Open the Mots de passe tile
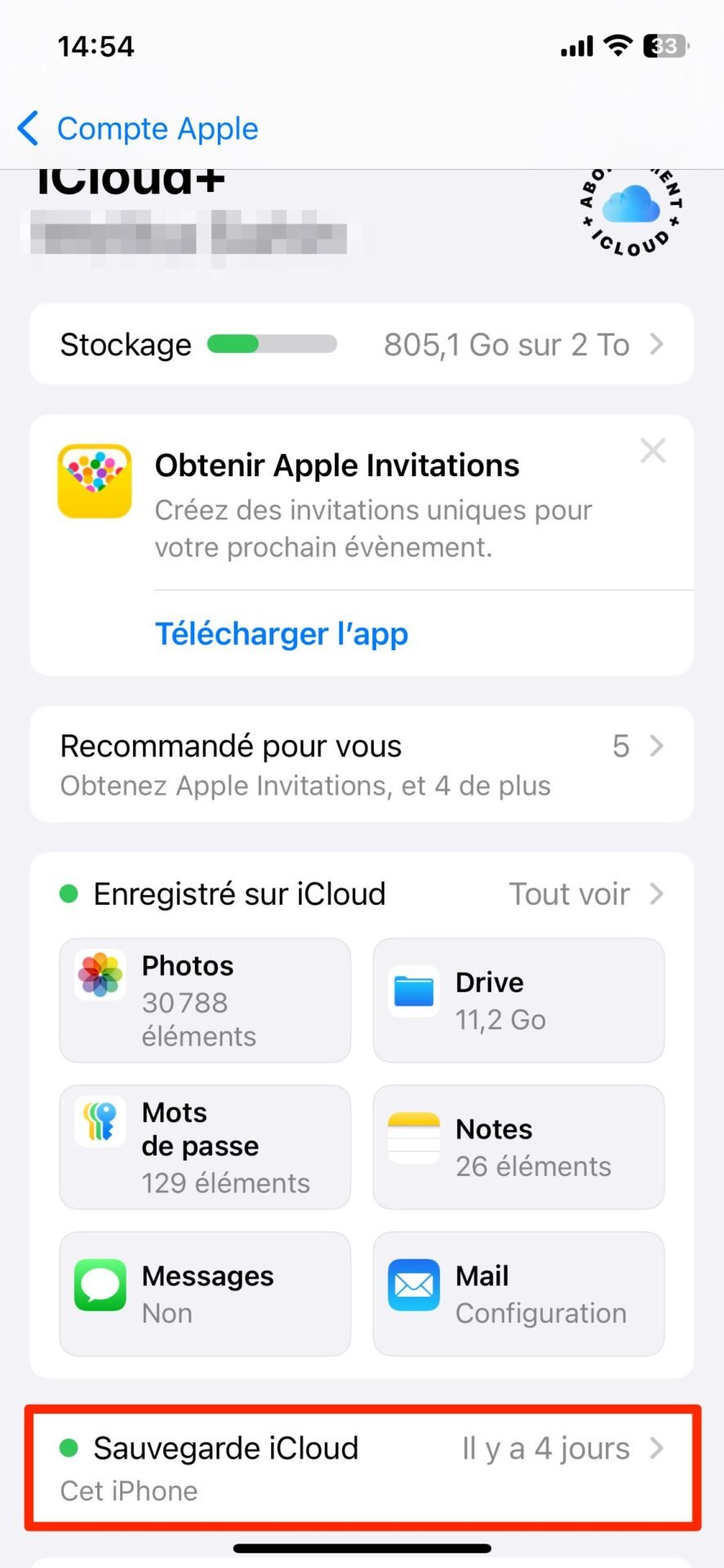This screenshot has height=1568, width=724. (205, 1147)
